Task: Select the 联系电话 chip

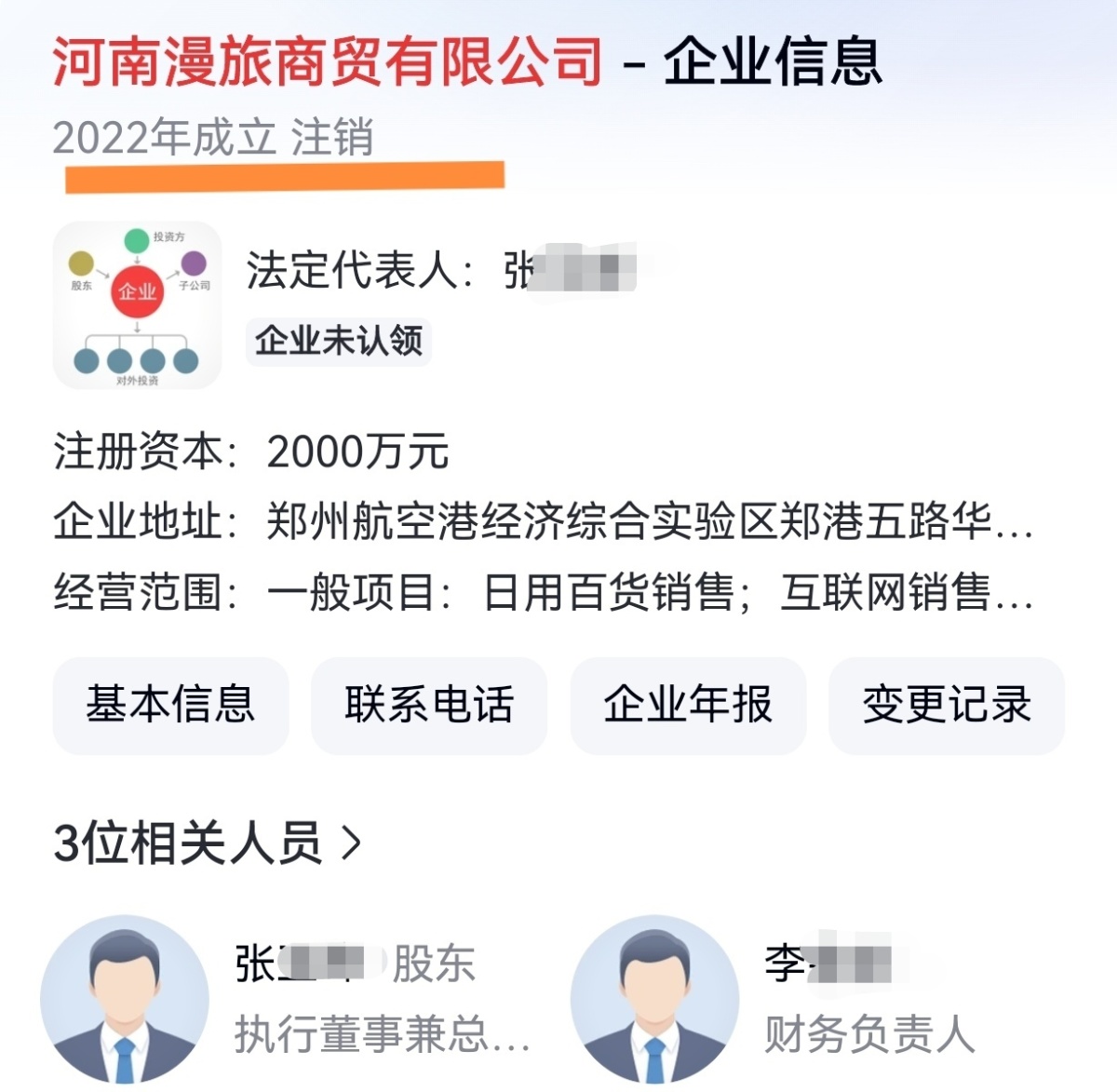Action: point(429,705)
